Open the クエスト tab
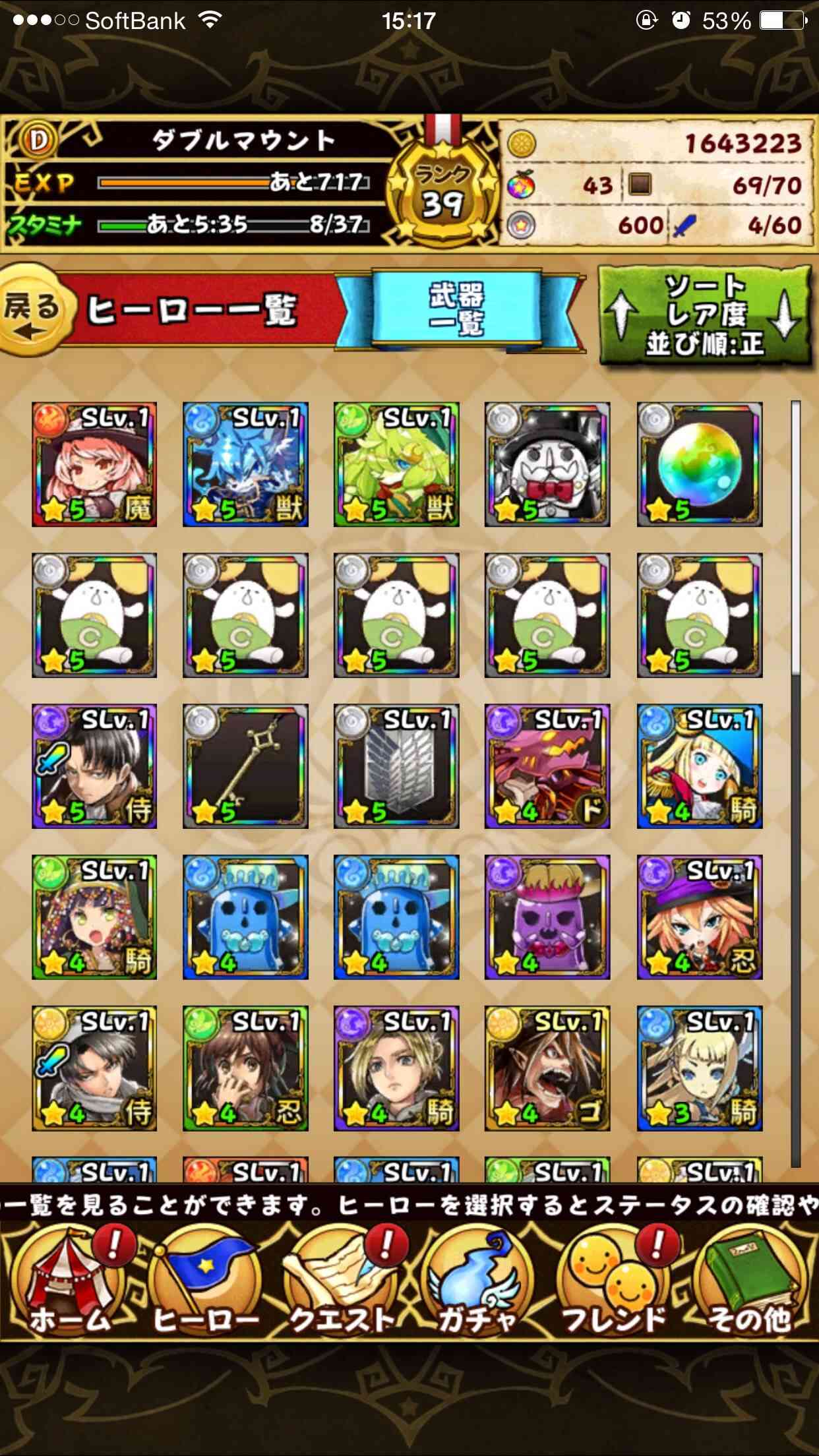 [343, 1281]
